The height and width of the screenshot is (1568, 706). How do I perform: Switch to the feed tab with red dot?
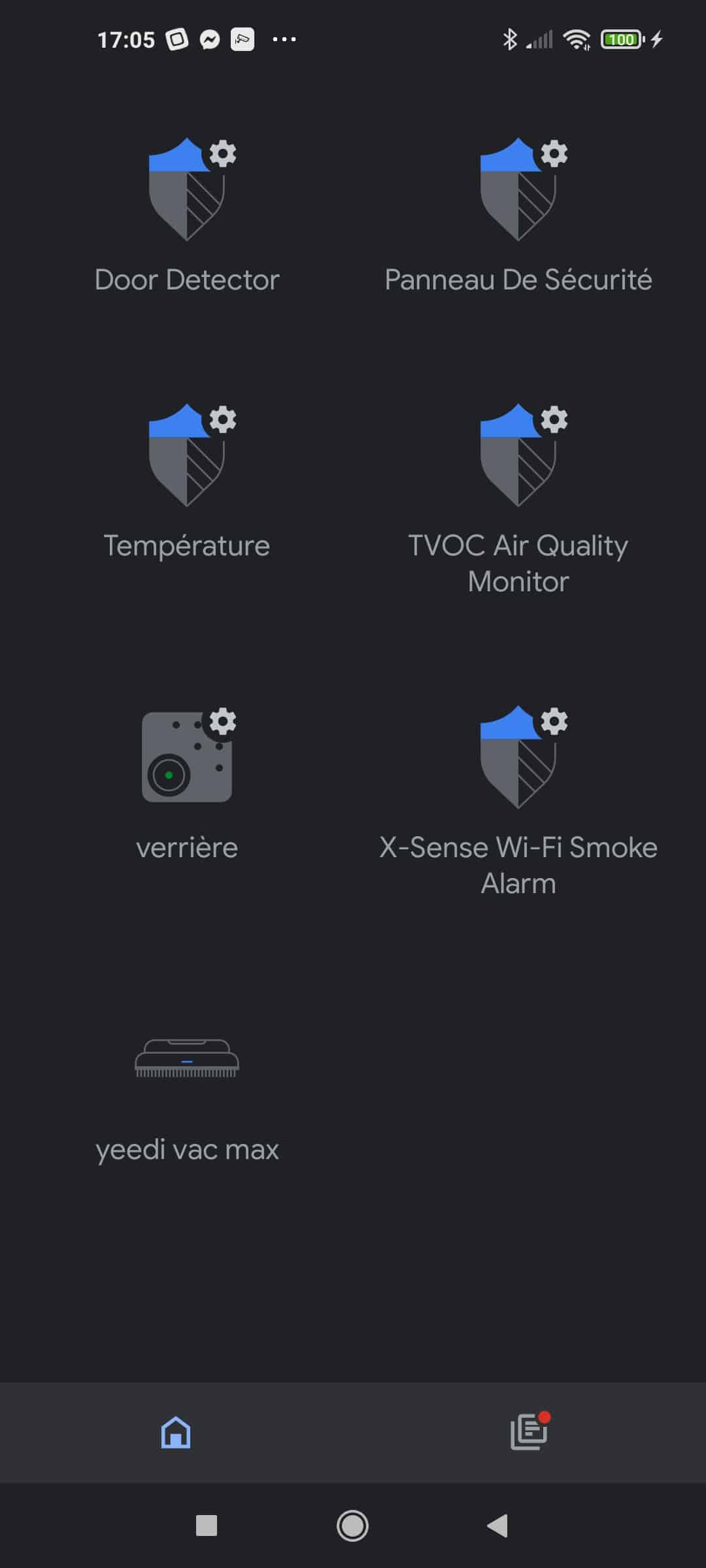click(529, 1432)
